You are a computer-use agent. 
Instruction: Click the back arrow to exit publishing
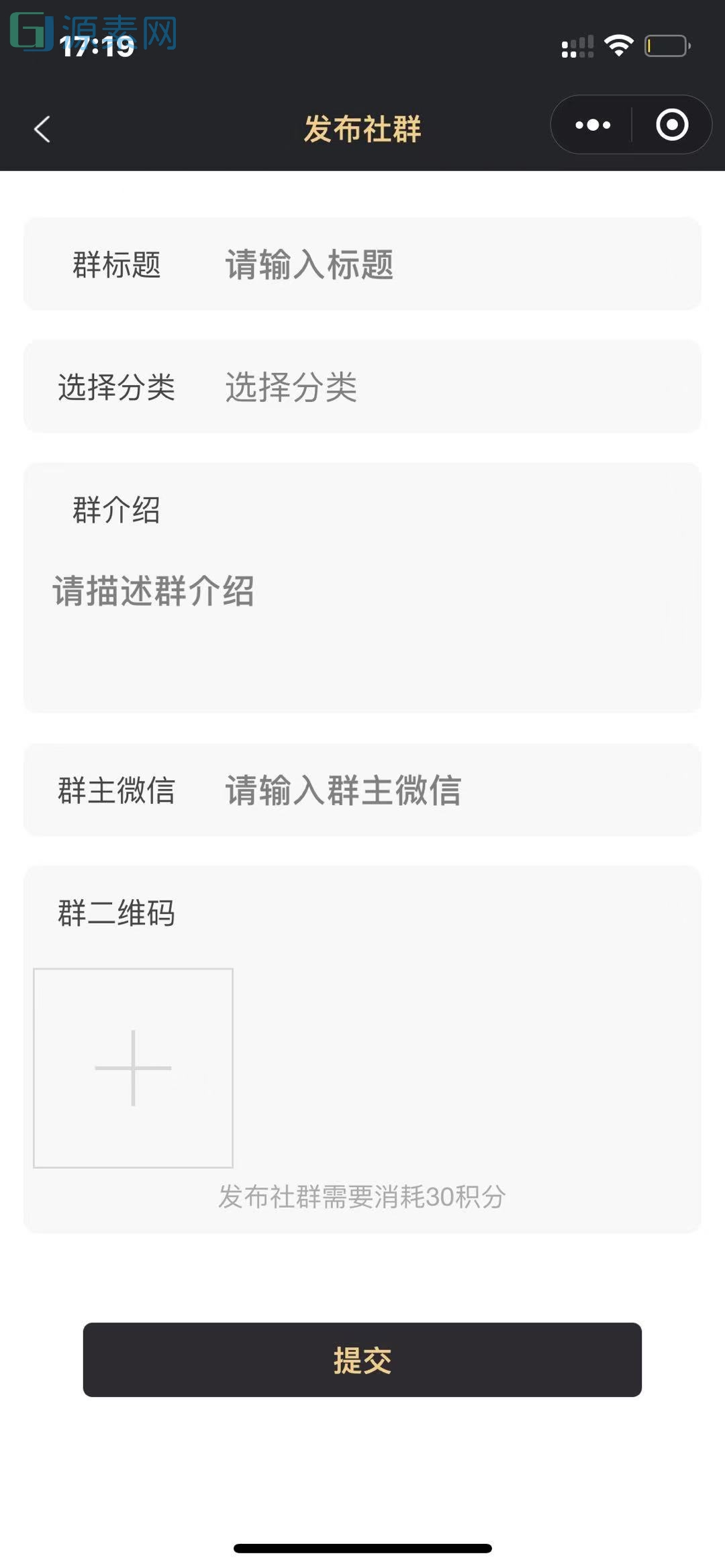click(x=42, y=130)
